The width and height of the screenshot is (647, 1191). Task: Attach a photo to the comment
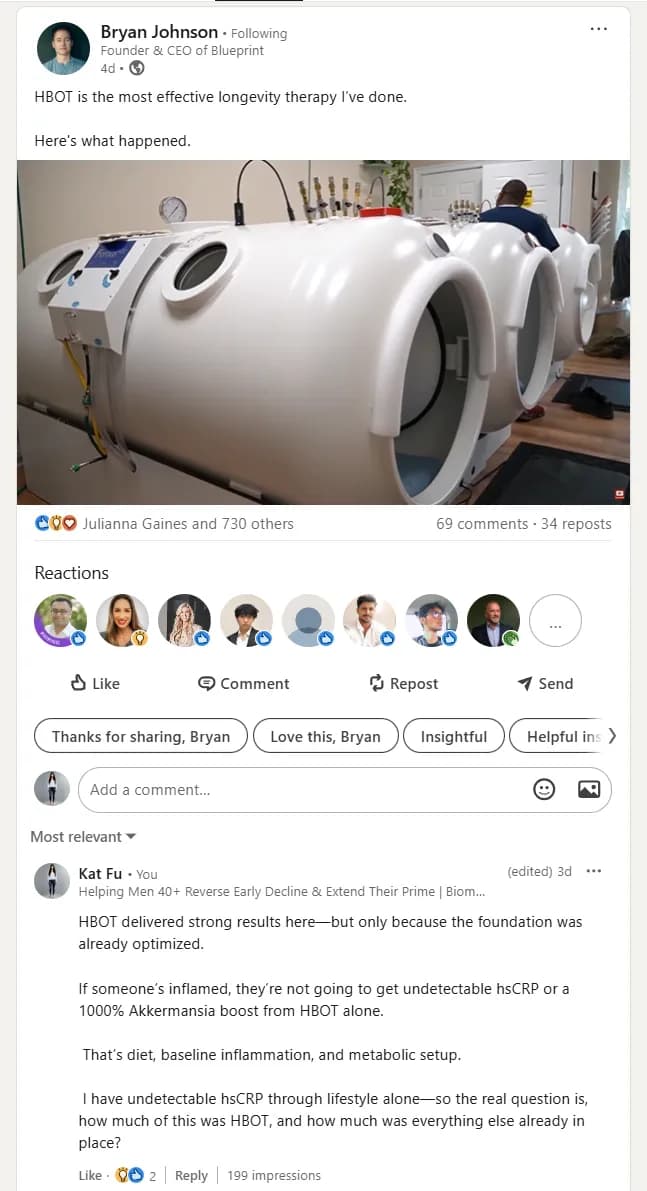pos(589,789)
